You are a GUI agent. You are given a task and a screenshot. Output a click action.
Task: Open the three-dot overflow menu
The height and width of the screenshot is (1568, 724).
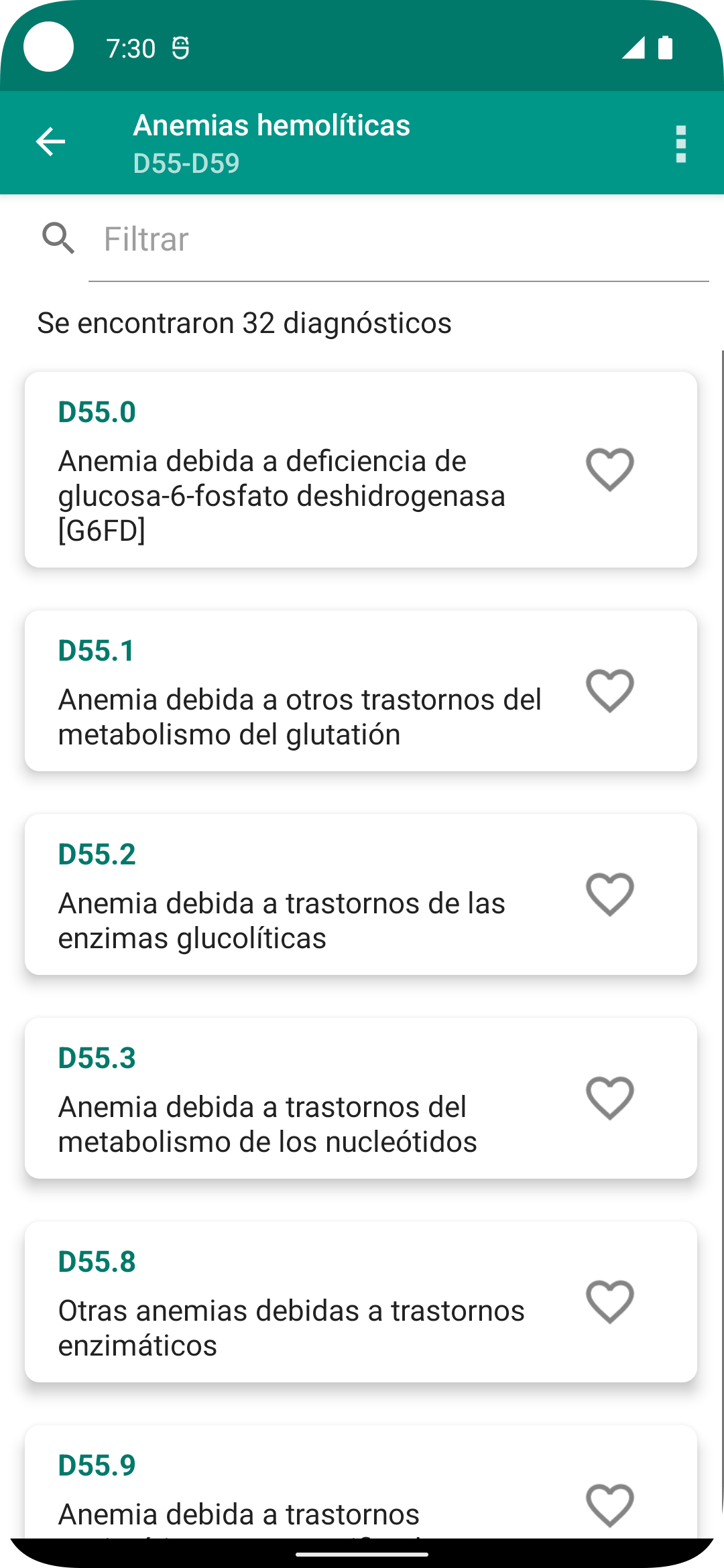(x=681, y=143)
